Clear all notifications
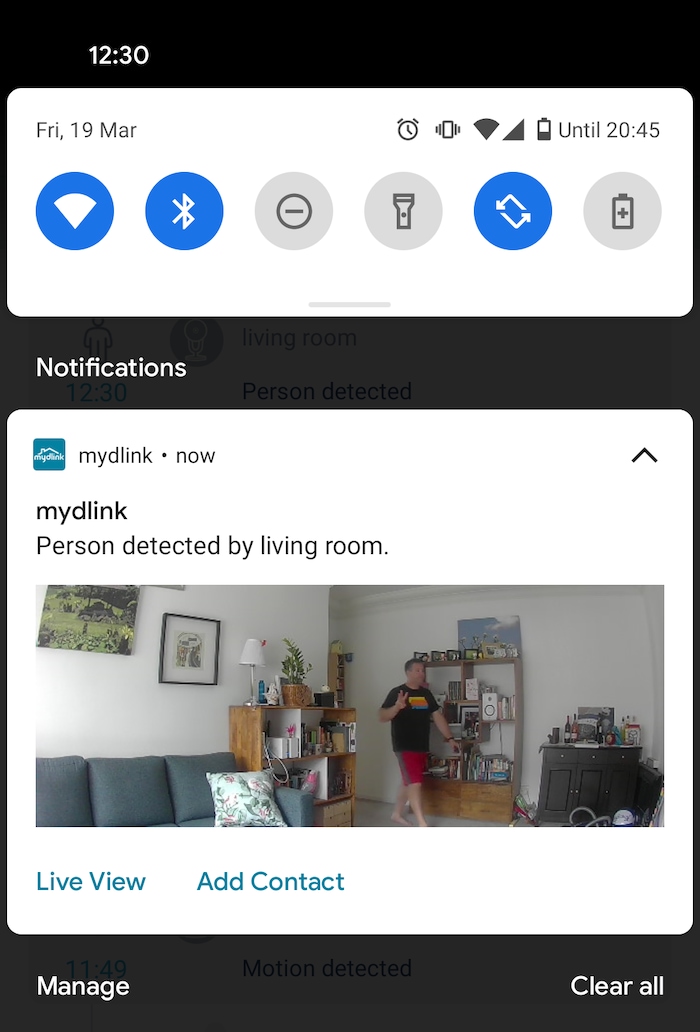This screenshot has width=700, height=1032. point(617,986)
